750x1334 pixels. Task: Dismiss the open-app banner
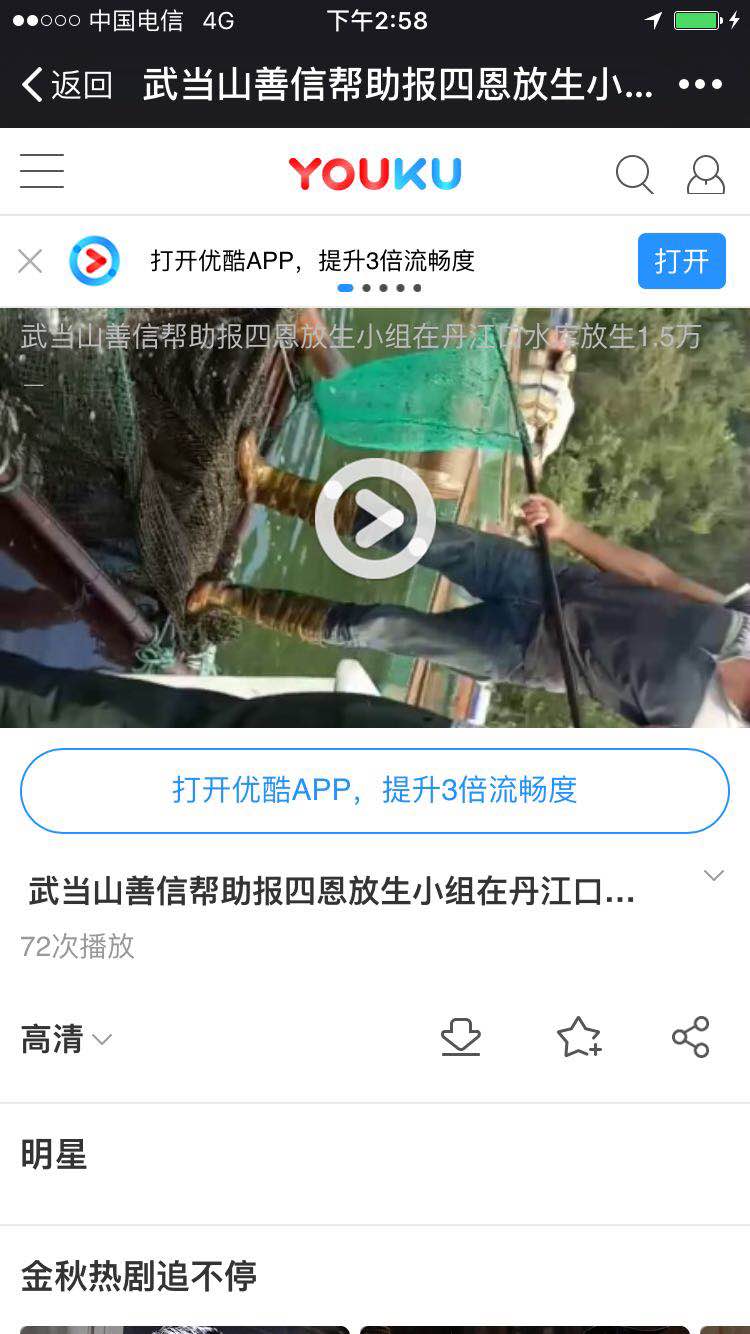(30, 262)
